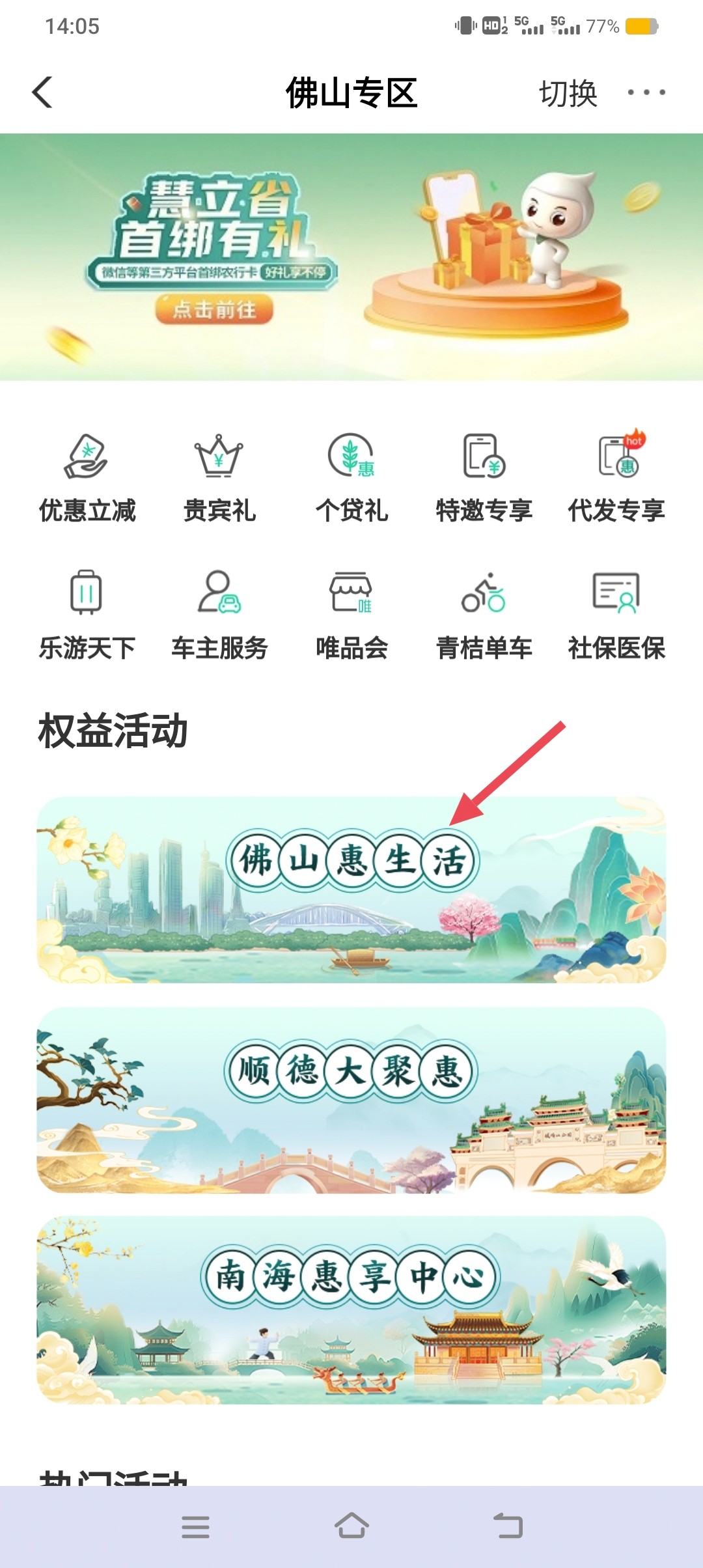
Task: Open the 慧立省首绑有礼 banner
Action: pos(351,257)
